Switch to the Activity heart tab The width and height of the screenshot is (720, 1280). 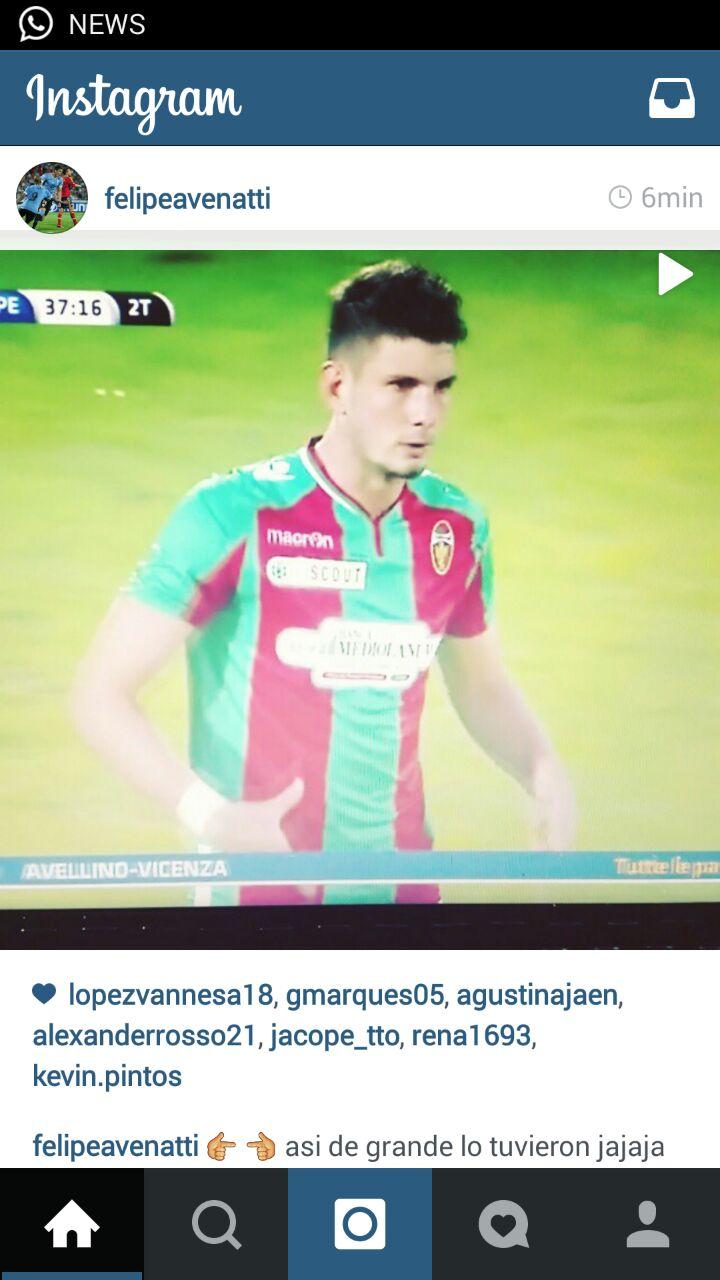tap(504, 1224)
